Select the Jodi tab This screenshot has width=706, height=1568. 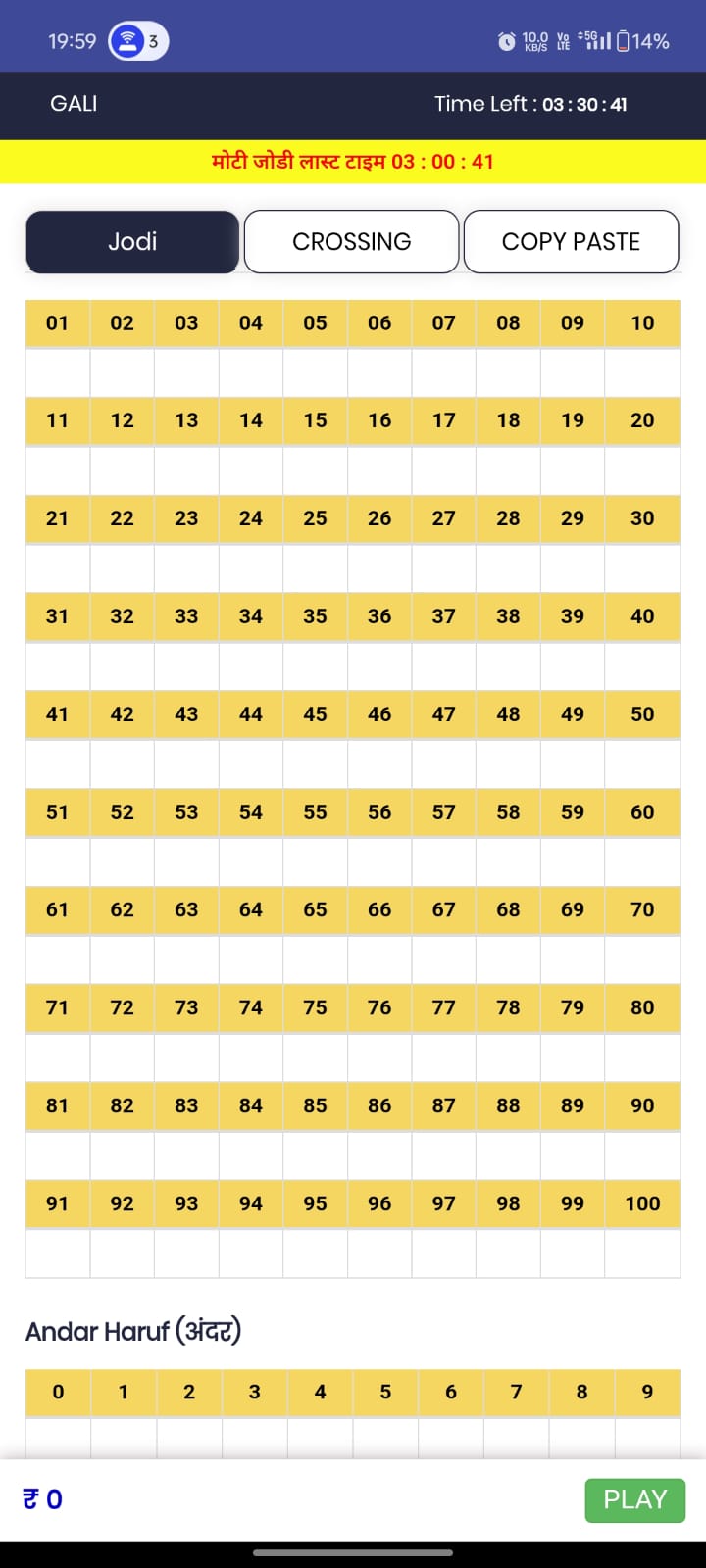[132, 241]
